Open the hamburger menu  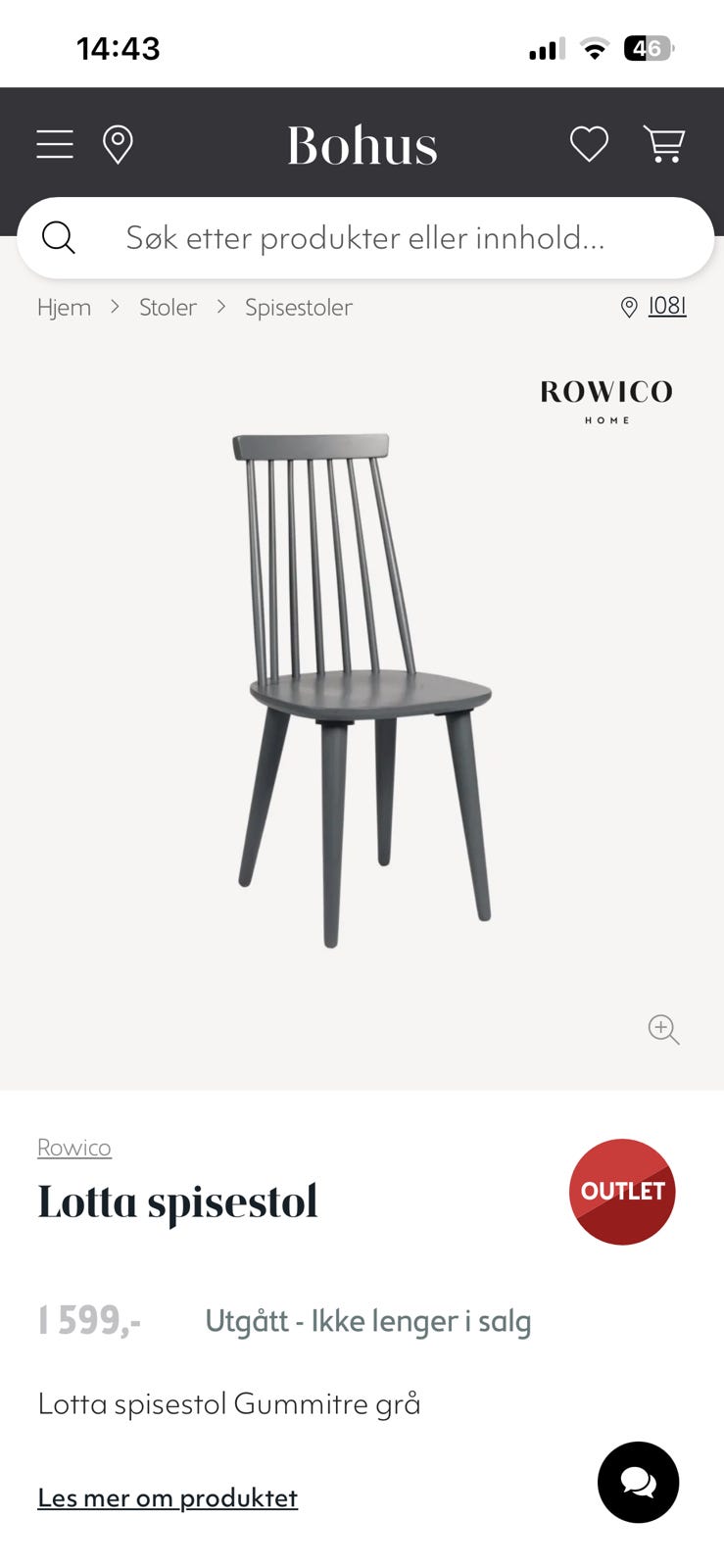coord(55,145)
